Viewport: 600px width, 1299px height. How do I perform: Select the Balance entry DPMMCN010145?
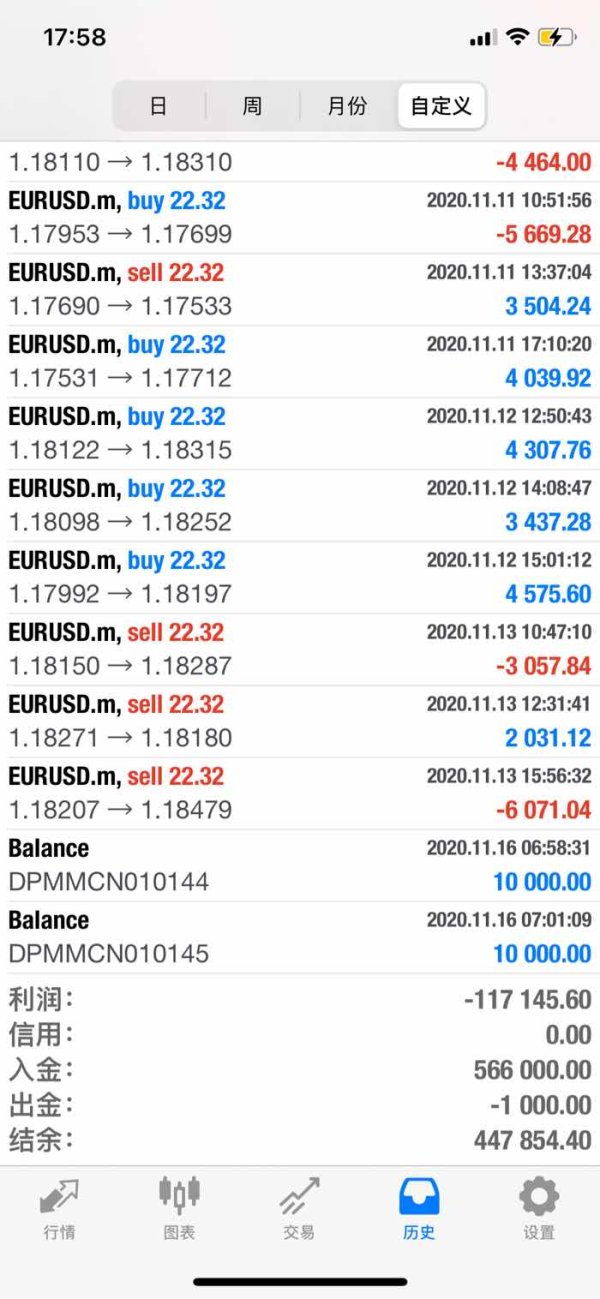300,938
